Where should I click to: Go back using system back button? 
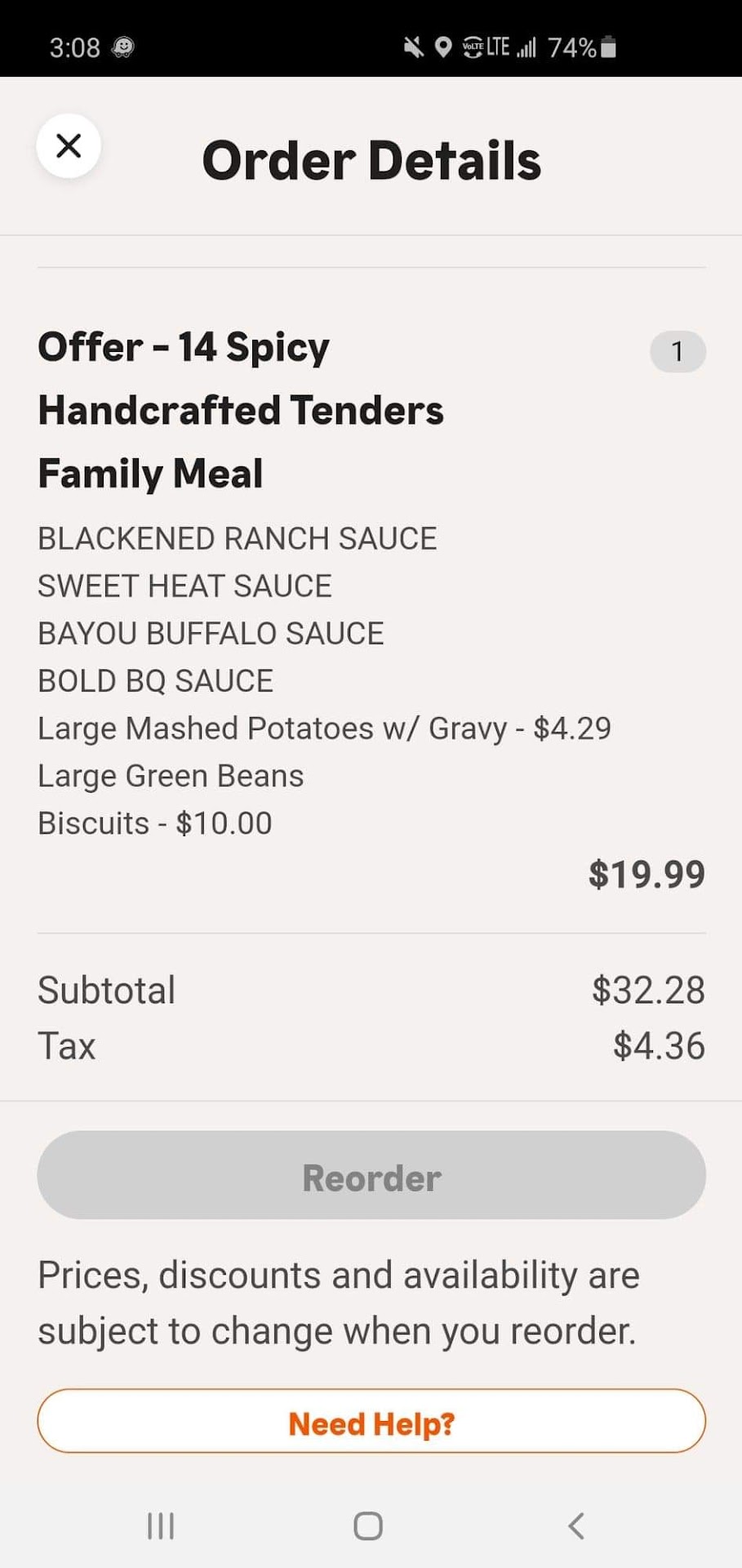(576, 1525)
